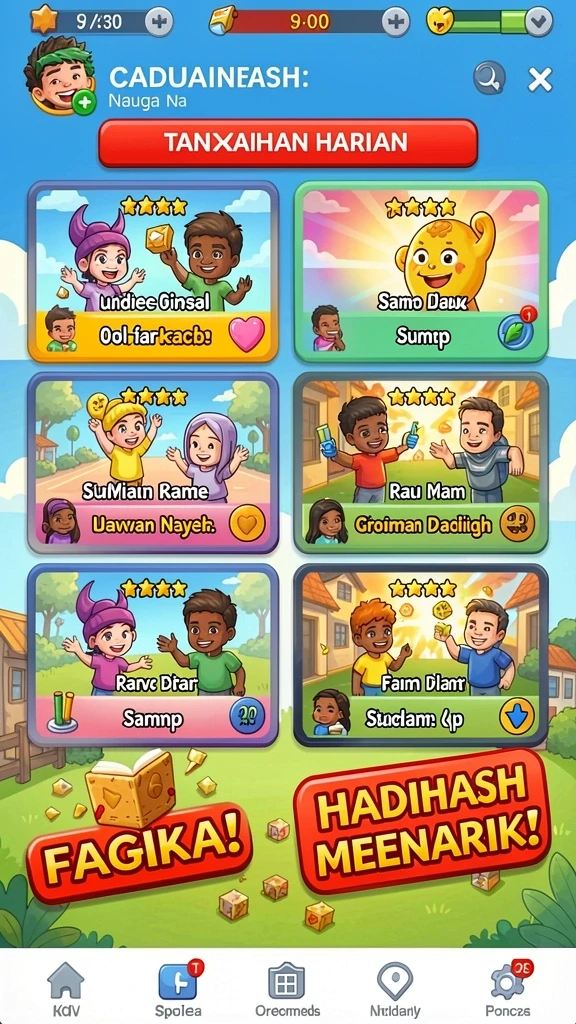576x1024 pixels.
Task: Open the Samo Dauk card
Action: (x=421, y=271)
